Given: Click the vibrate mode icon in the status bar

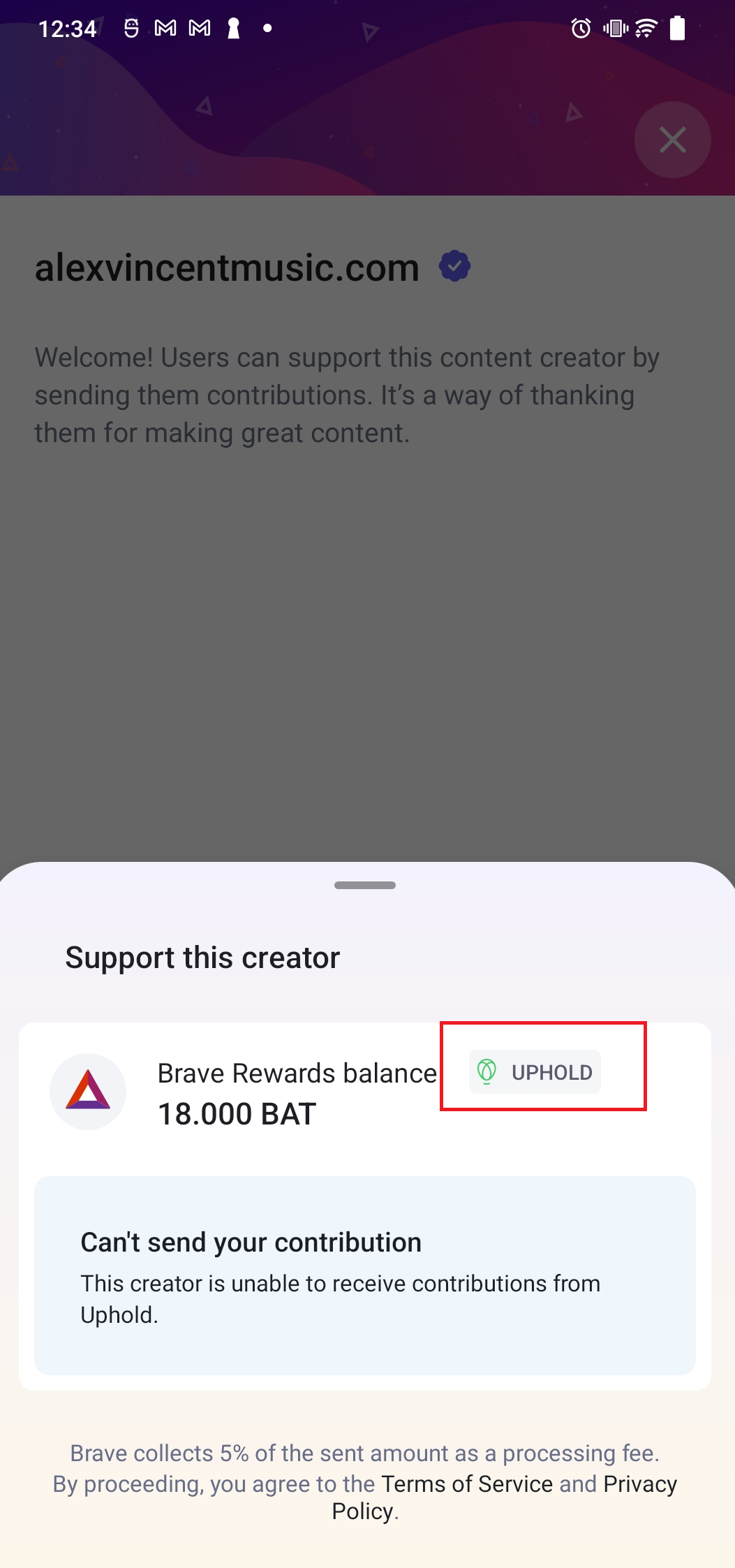Looking at the screenshot, I should click(613, 28).
